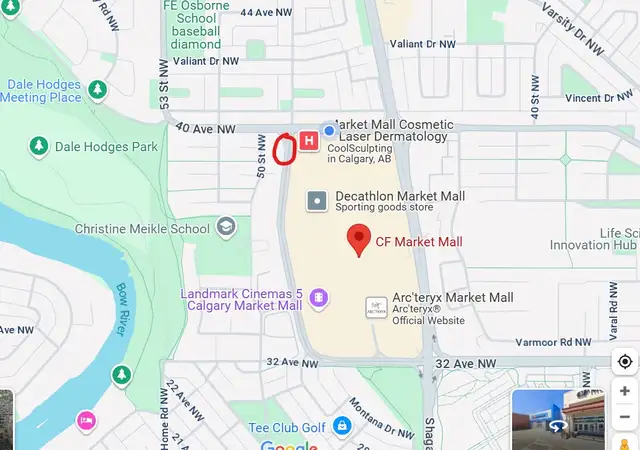Open the Arc'teryx Market Mall marker
This screenshot has width=640, height=450.
(x=376, y=307)
